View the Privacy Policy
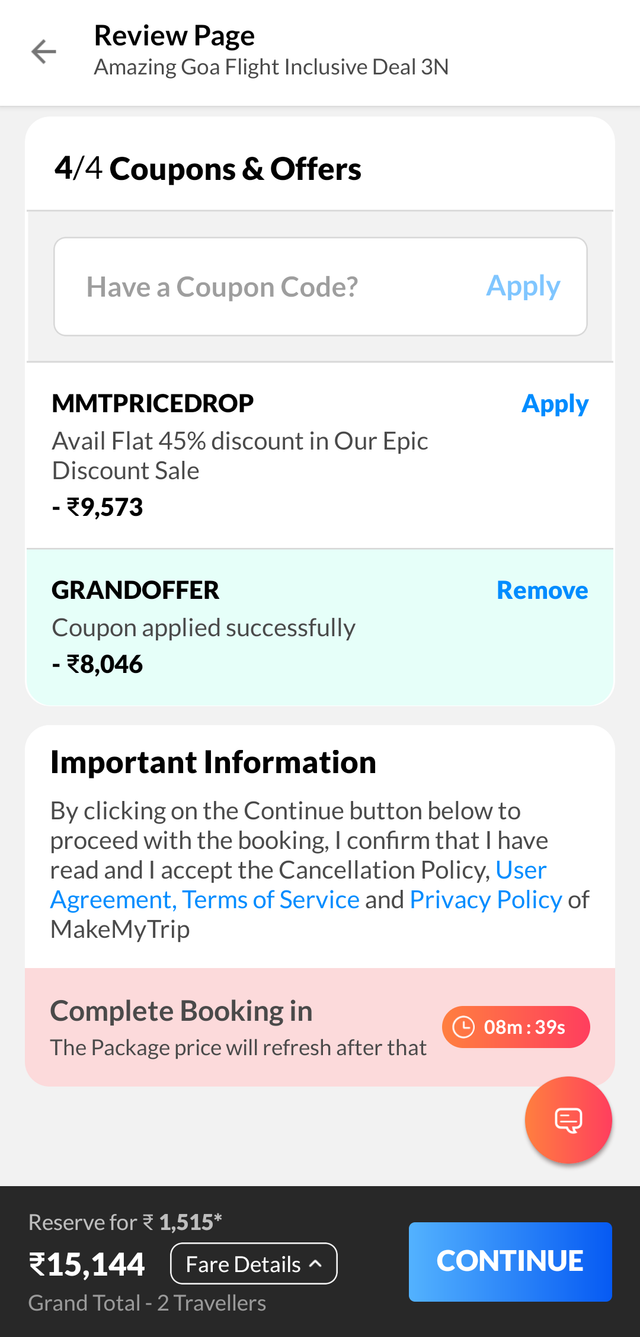 [x=486, y=899]
